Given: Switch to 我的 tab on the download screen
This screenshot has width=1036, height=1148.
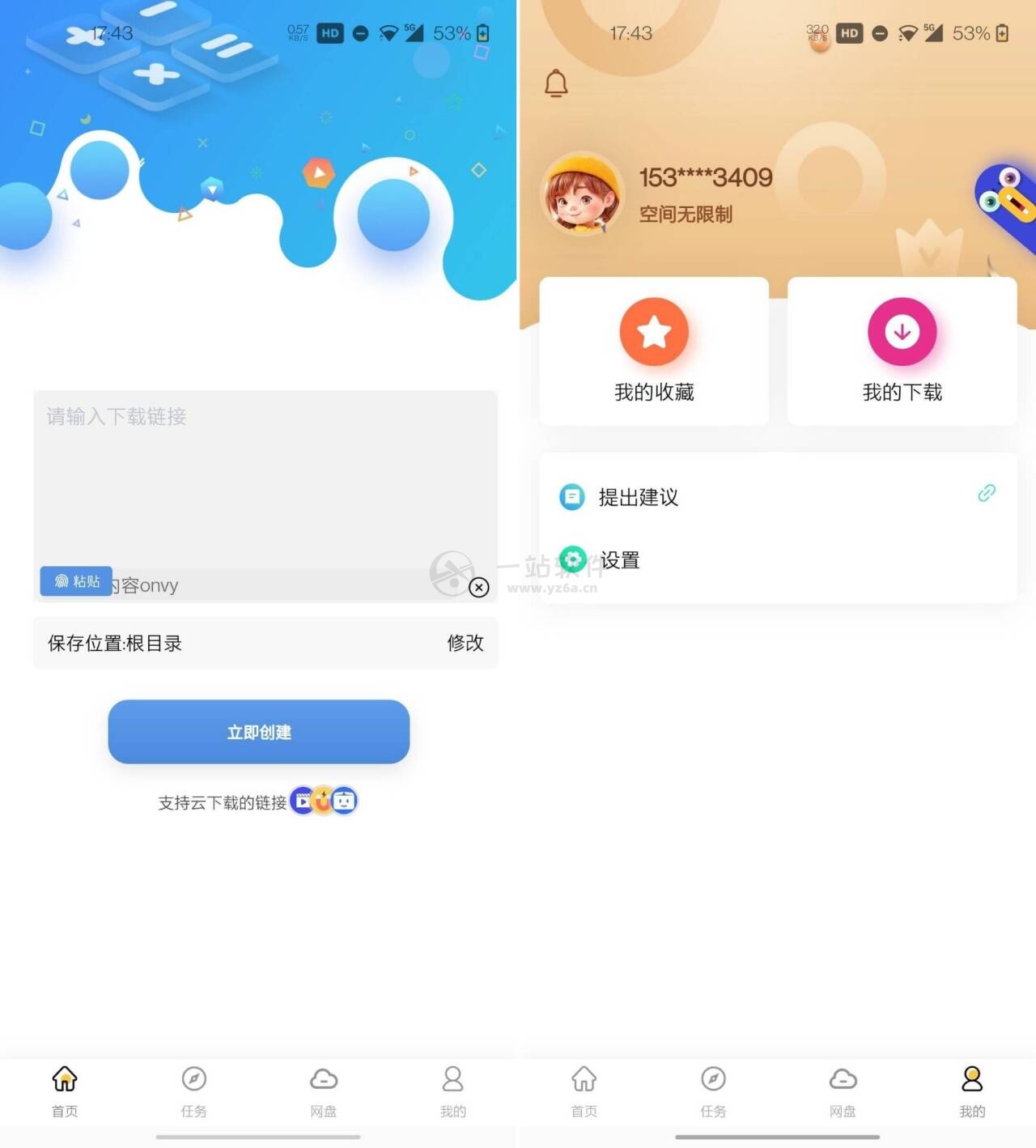Looking at the screenshot, I should [452, 1091].
